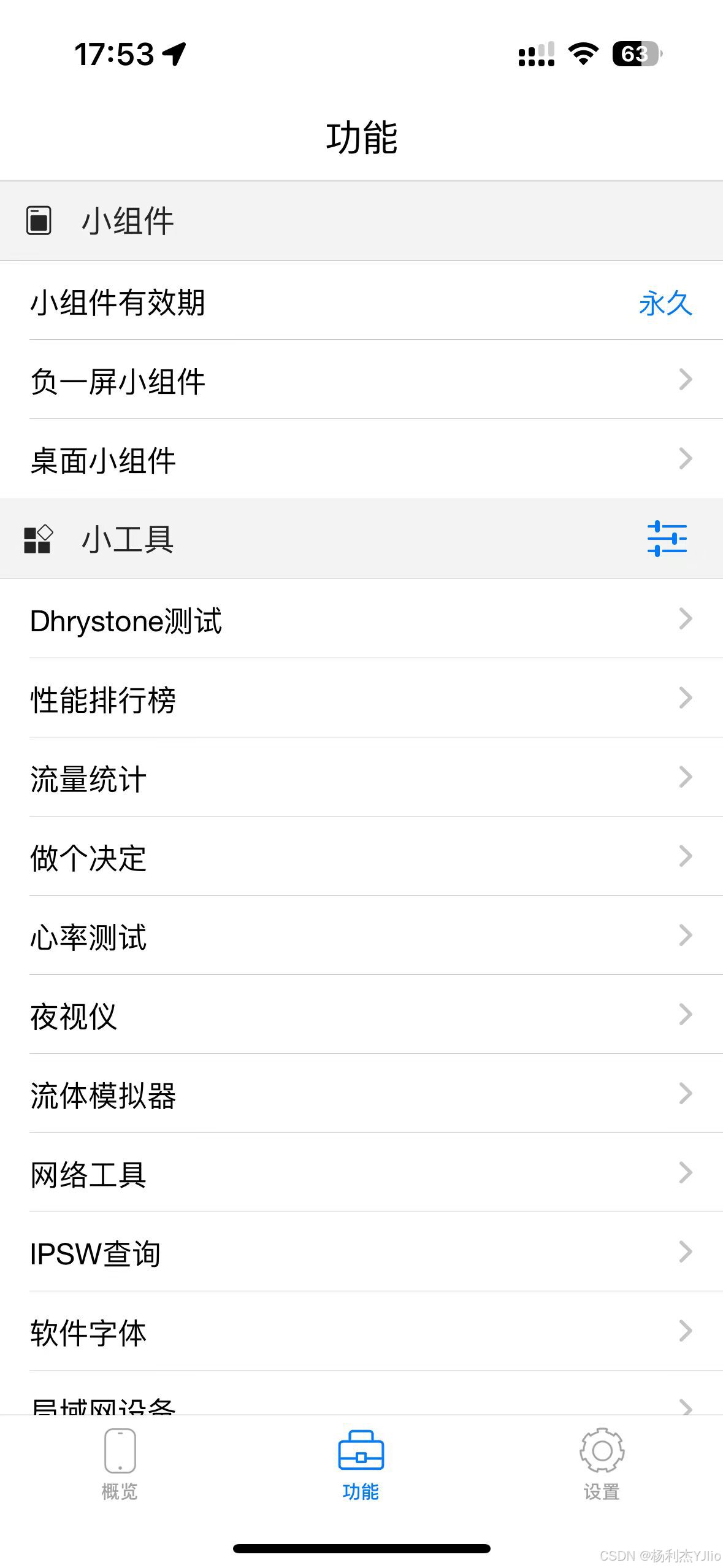Expand 网络工具 with its chevron

tap(685, 1173)
